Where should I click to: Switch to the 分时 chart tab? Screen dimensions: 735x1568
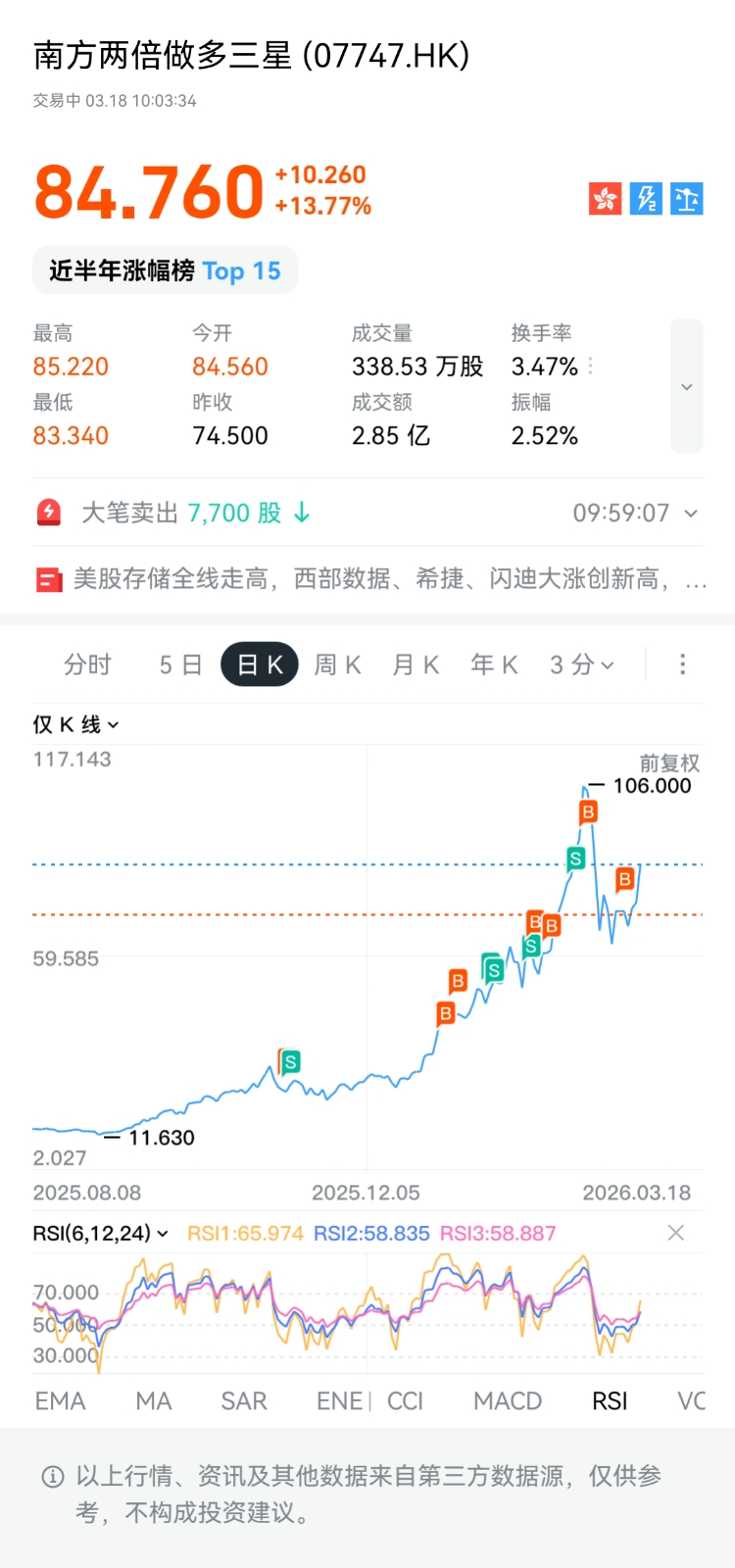point(87,665)
